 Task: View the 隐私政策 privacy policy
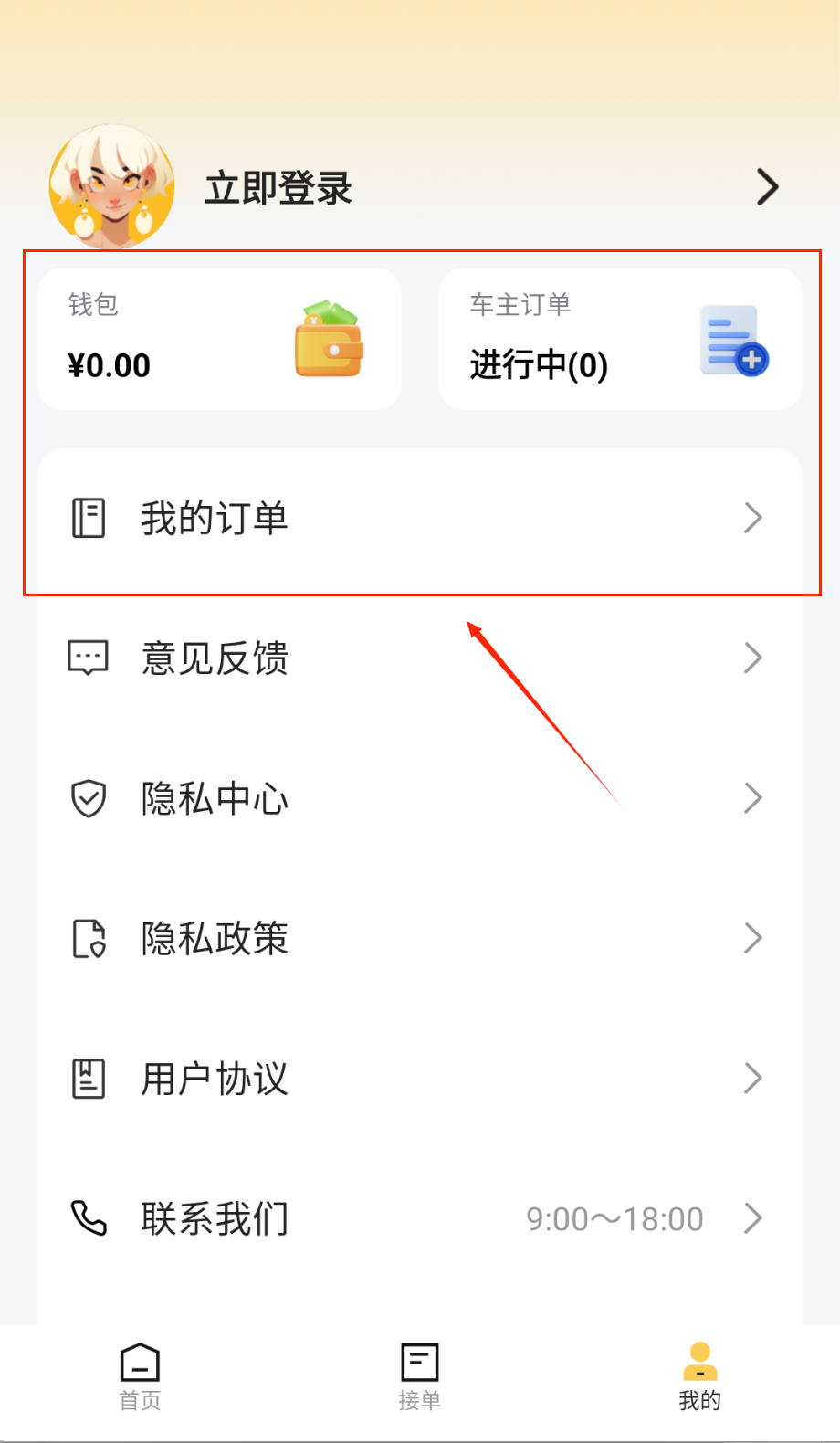(x=419, y=938)
